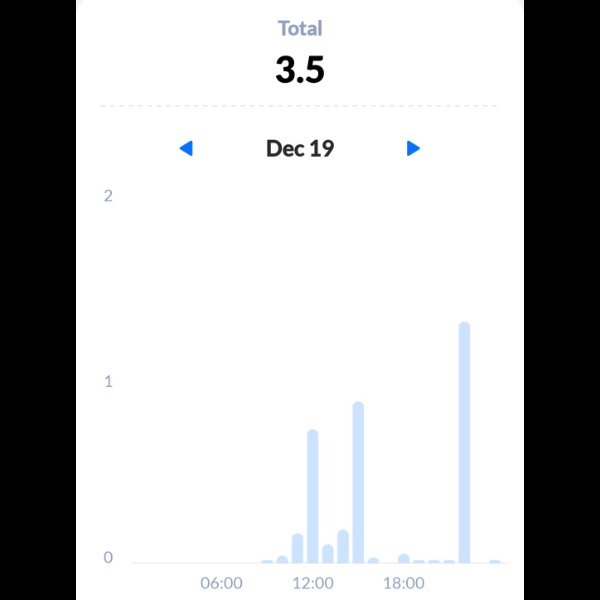Advance to the next day after Dec 19
Viewport: 600px width, 600px height.
tap(413, 149)
